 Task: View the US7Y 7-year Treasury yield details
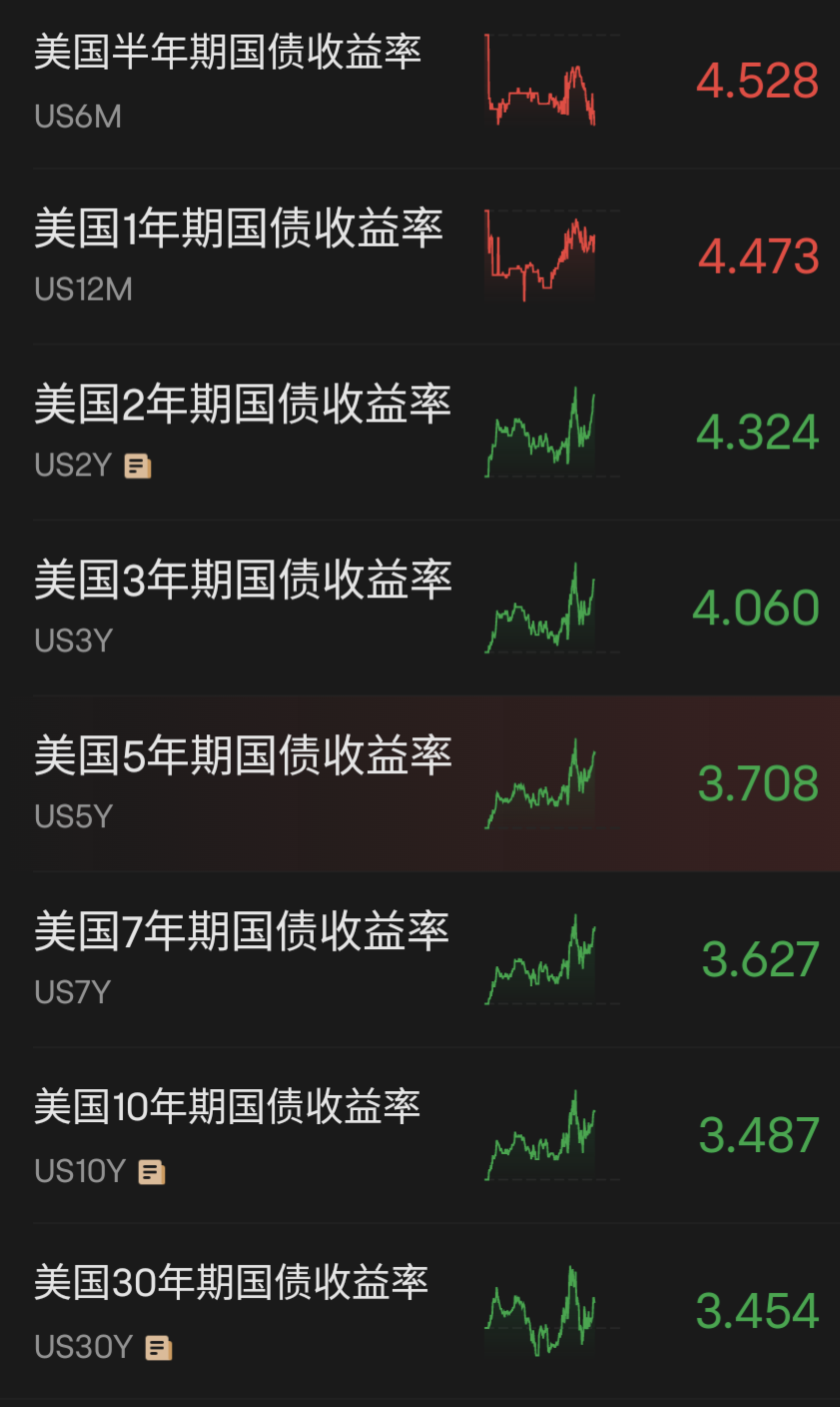click(x=420, y=959)
